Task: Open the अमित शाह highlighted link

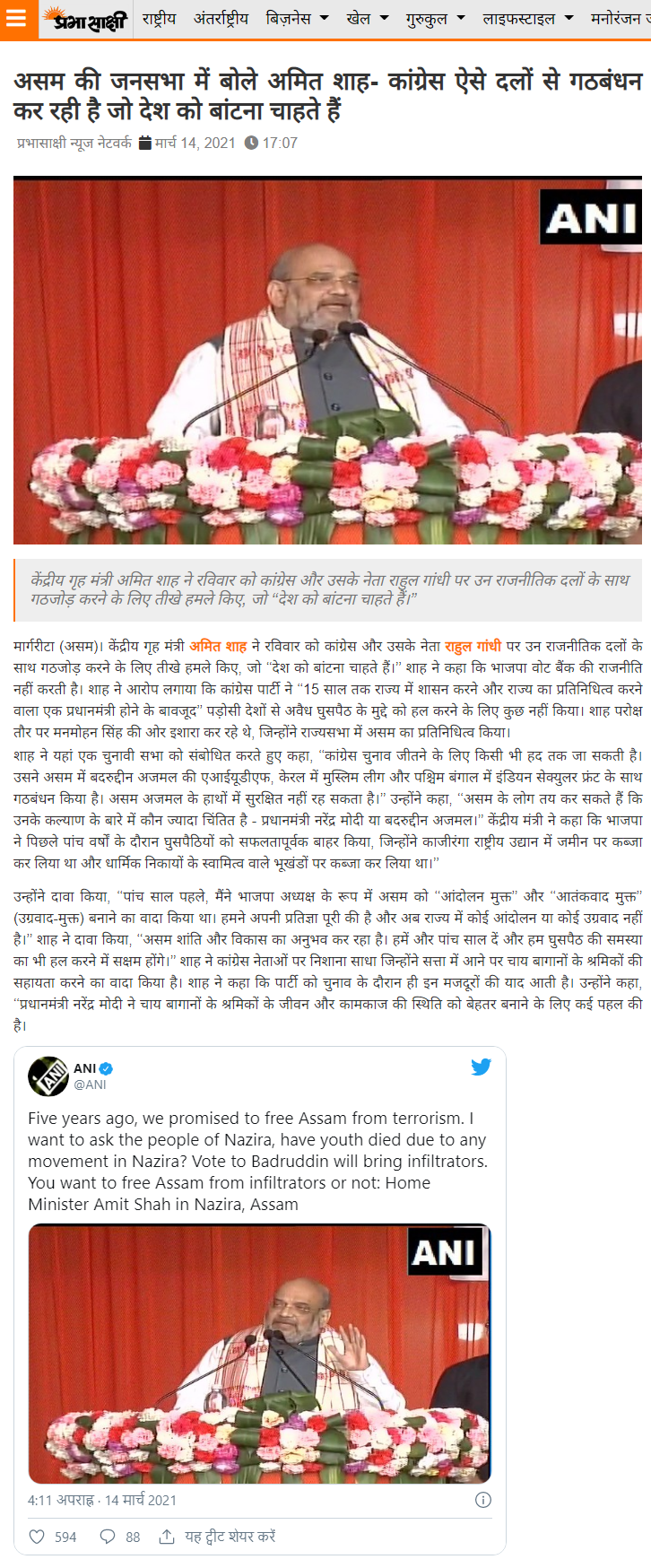Action: point(218,646)
